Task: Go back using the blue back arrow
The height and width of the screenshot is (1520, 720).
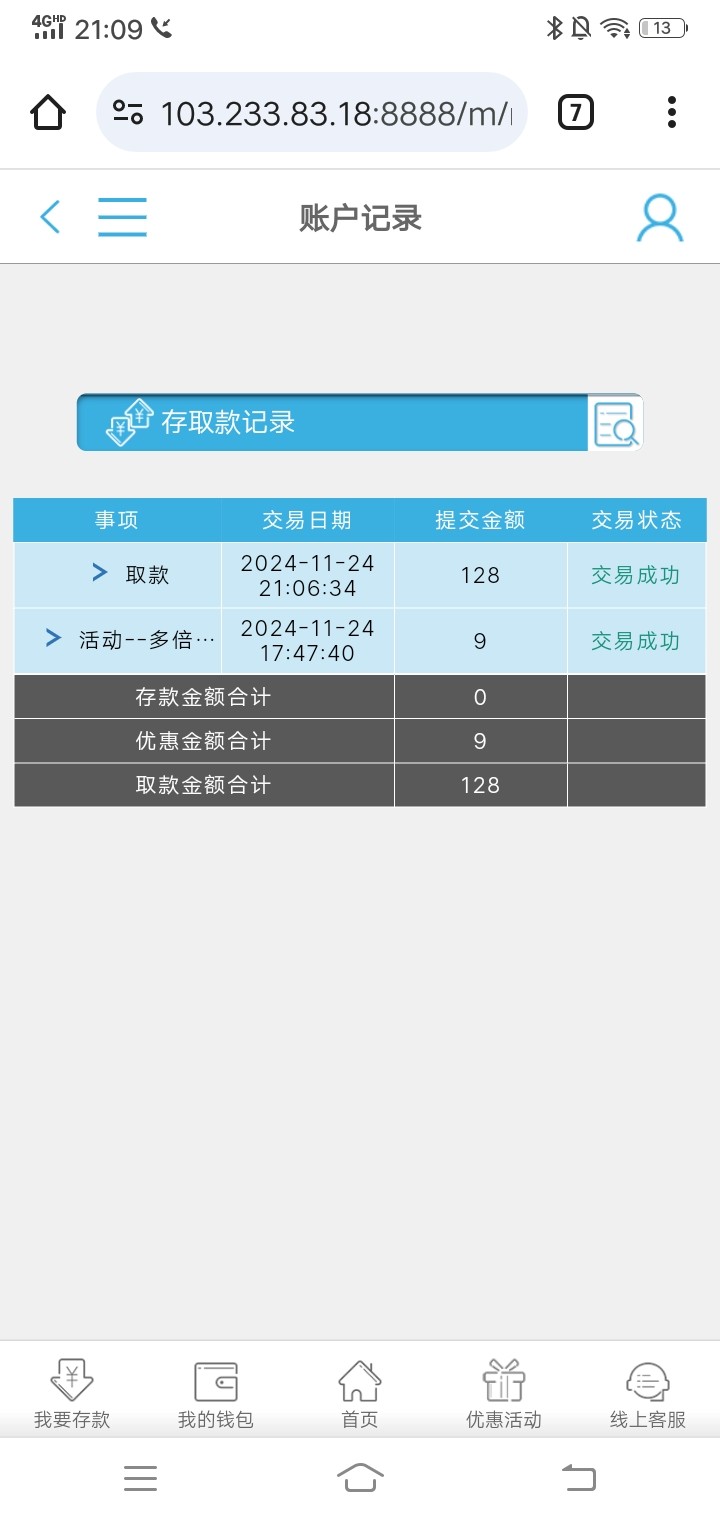Action: [50, 217]
